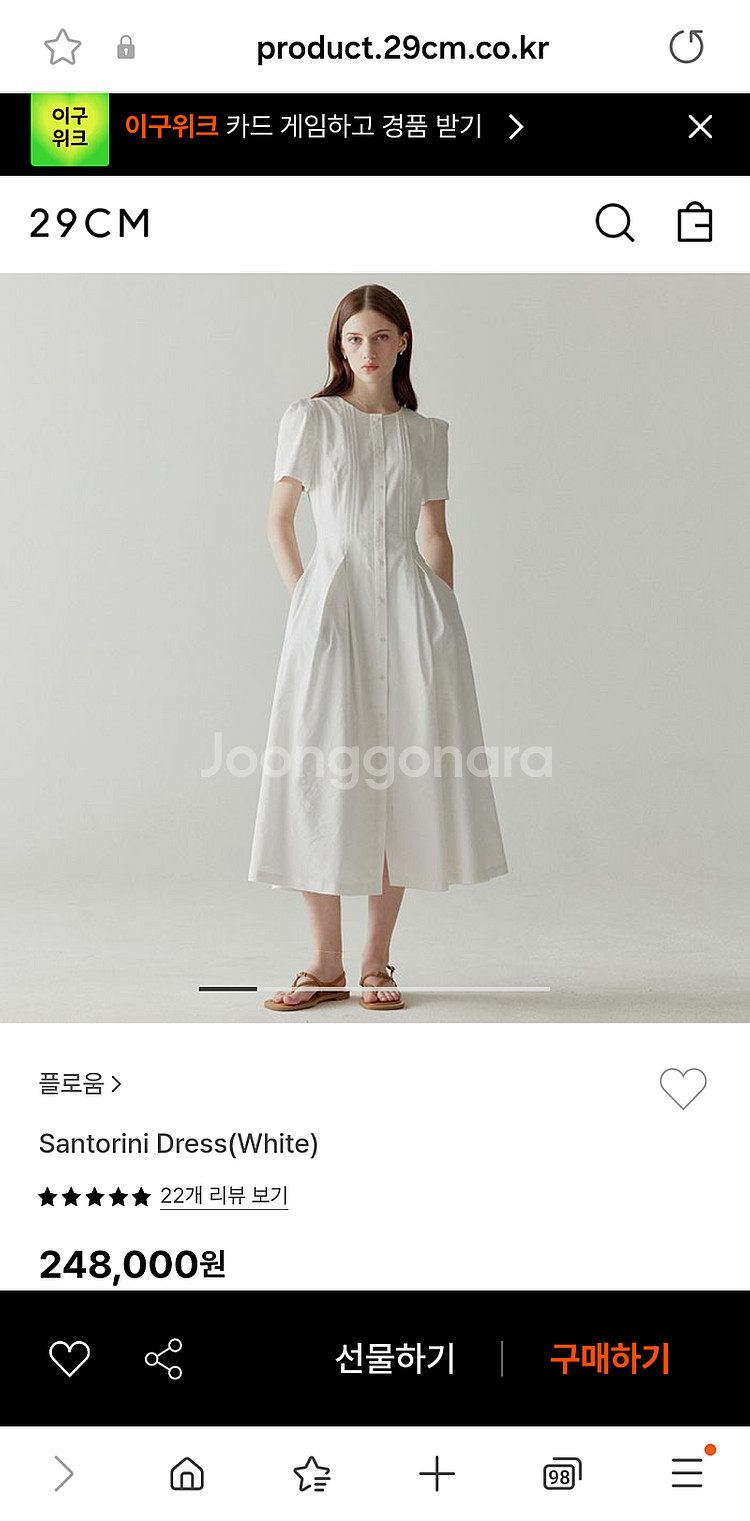Screen dimensions: 750x1521
Task: Tap the share icon in the bottom bar
Action: pyautogui.click(x=162, y=1357)
